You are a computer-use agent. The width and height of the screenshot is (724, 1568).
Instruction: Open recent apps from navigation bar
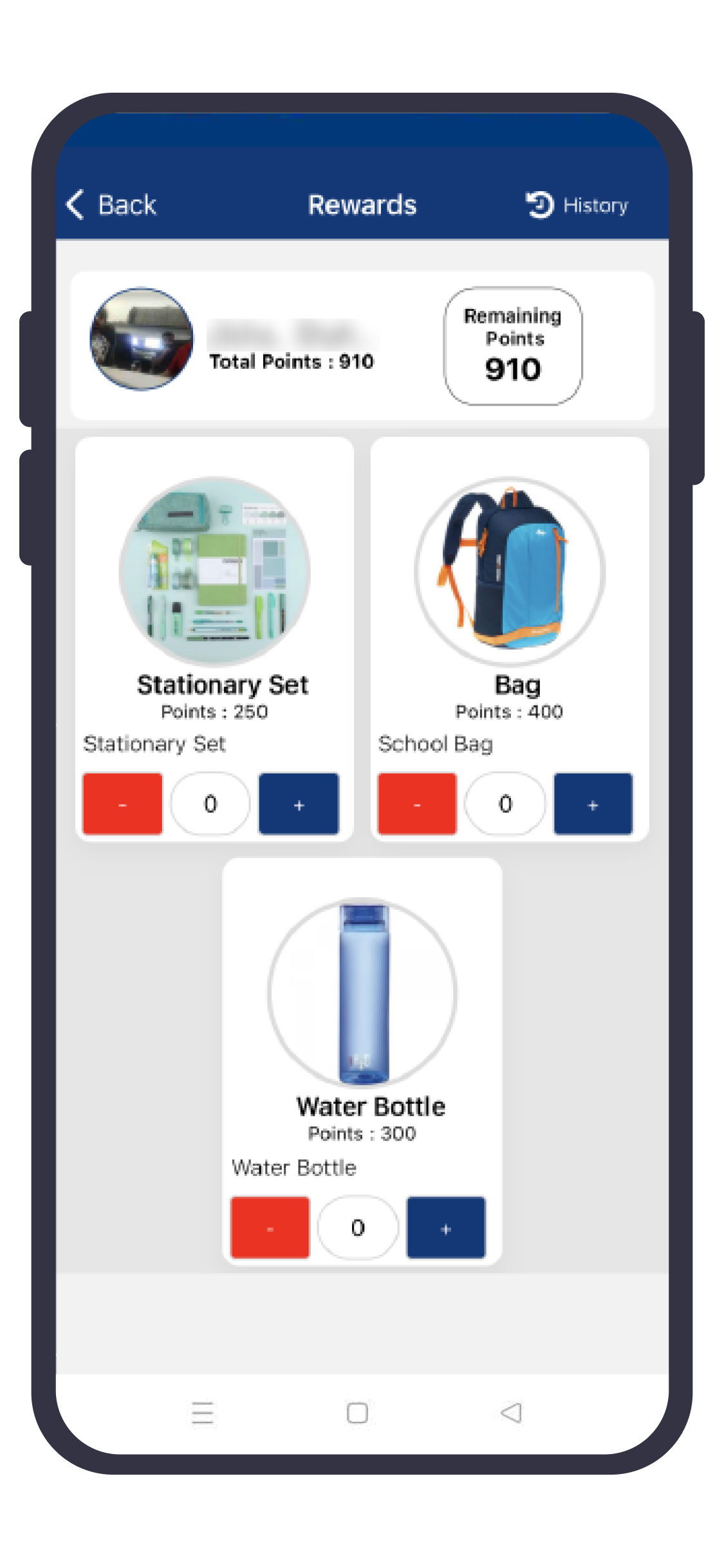coord(203,1413)
